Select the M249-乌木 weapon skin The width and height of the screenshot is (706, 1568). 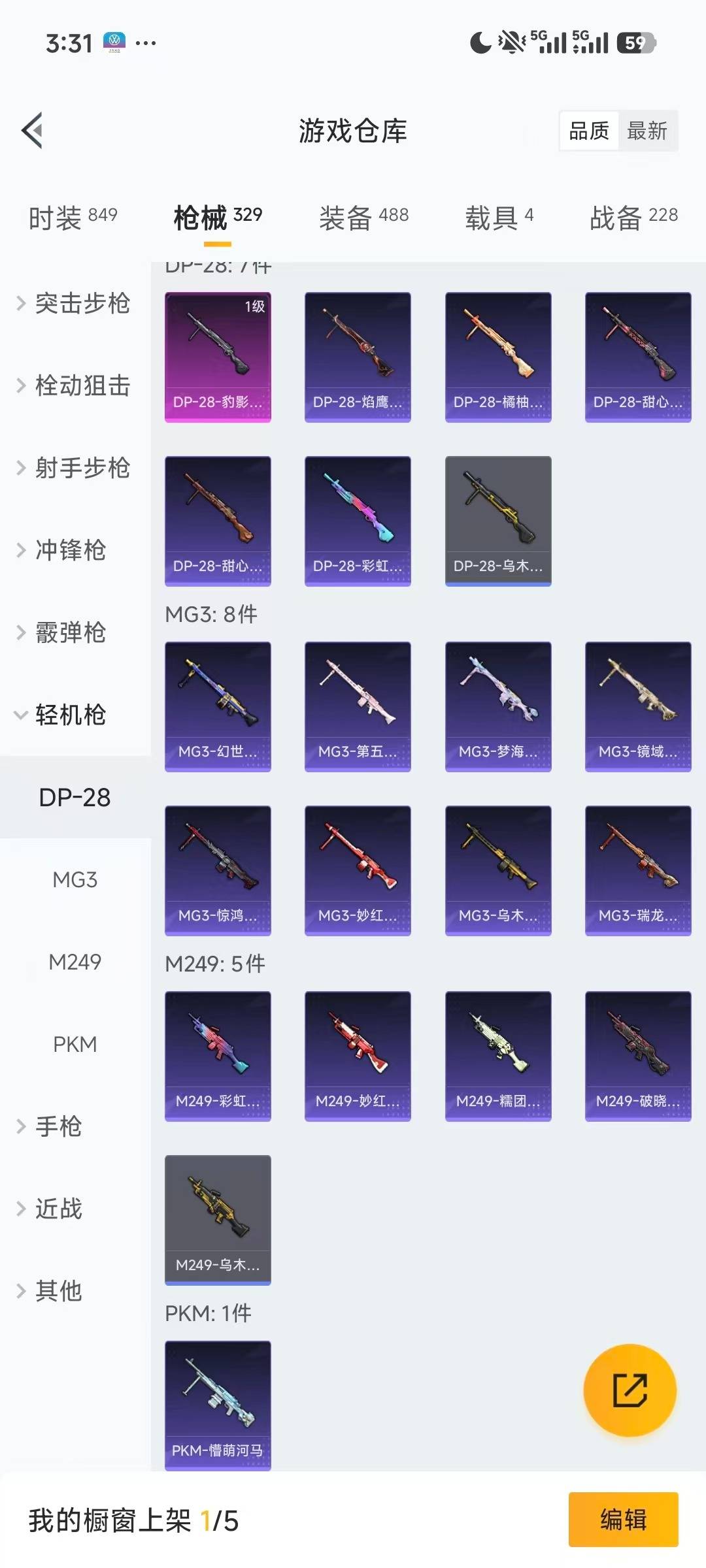[218, 1222]
